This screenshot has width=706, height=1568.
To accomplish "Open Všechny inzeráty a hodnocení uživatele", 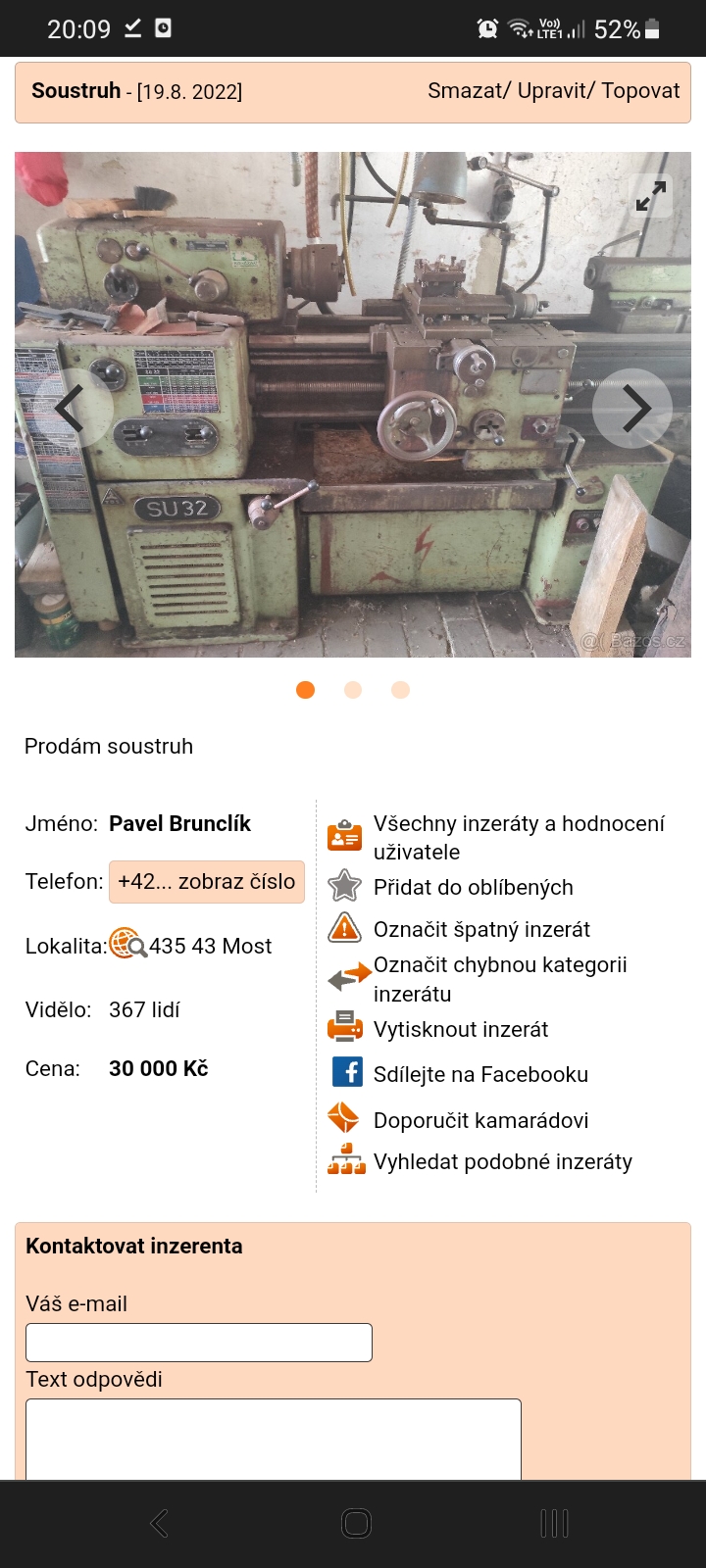I will [518, 837].
